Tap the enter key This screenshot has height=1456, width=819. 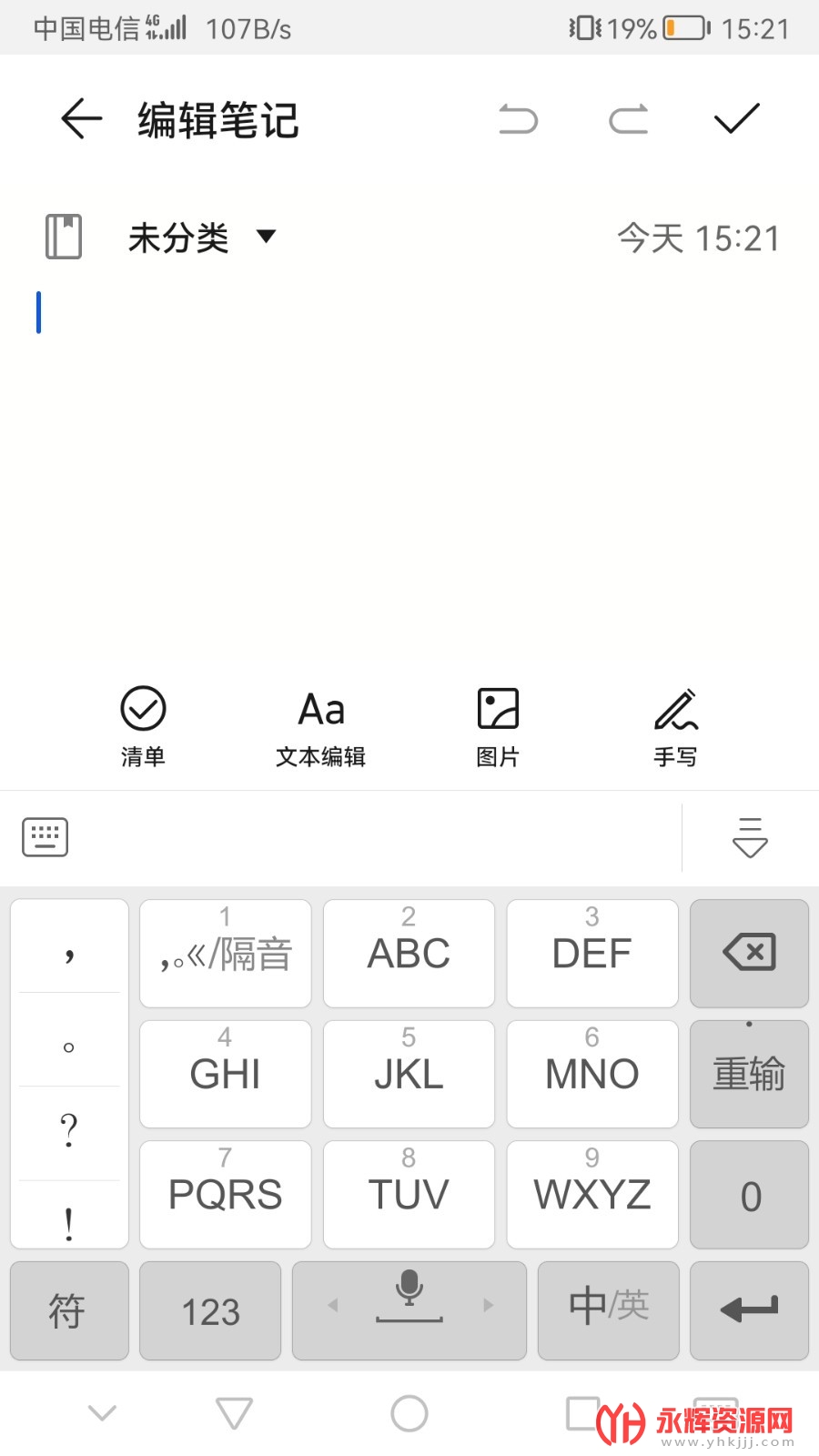pyautogui.click(x=749, y=1310)
